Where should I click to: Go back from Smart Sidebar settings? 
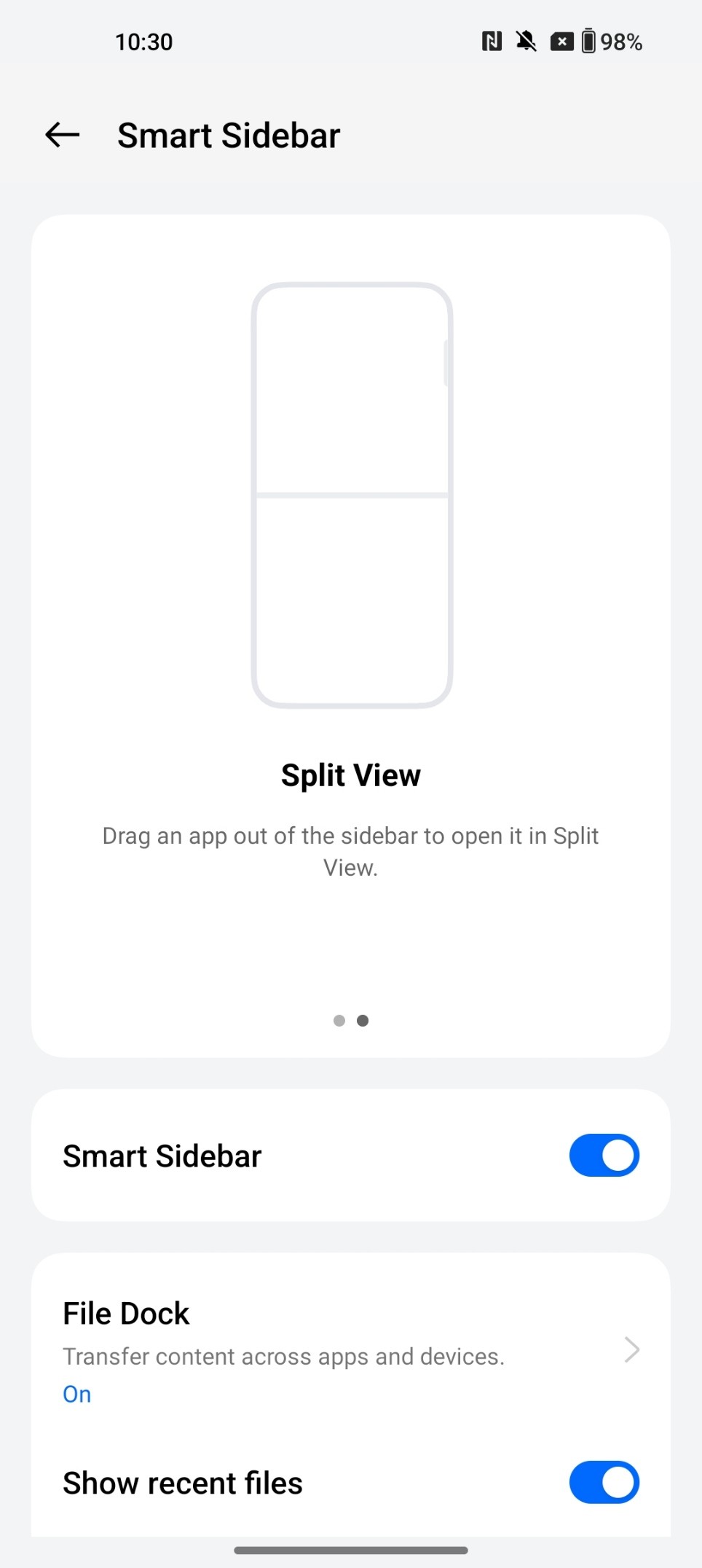click(x=63, y=135)
